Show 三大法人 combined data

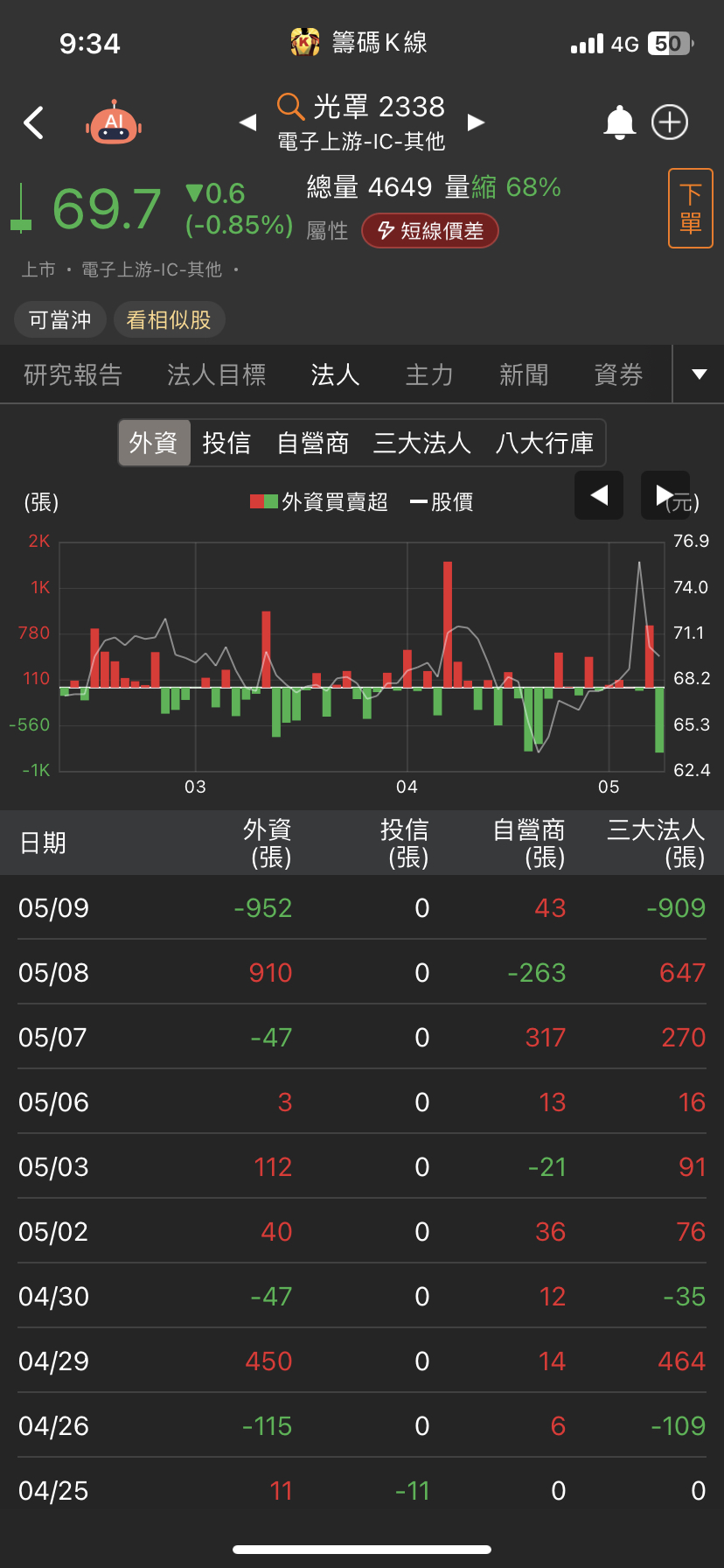(421, 443)
